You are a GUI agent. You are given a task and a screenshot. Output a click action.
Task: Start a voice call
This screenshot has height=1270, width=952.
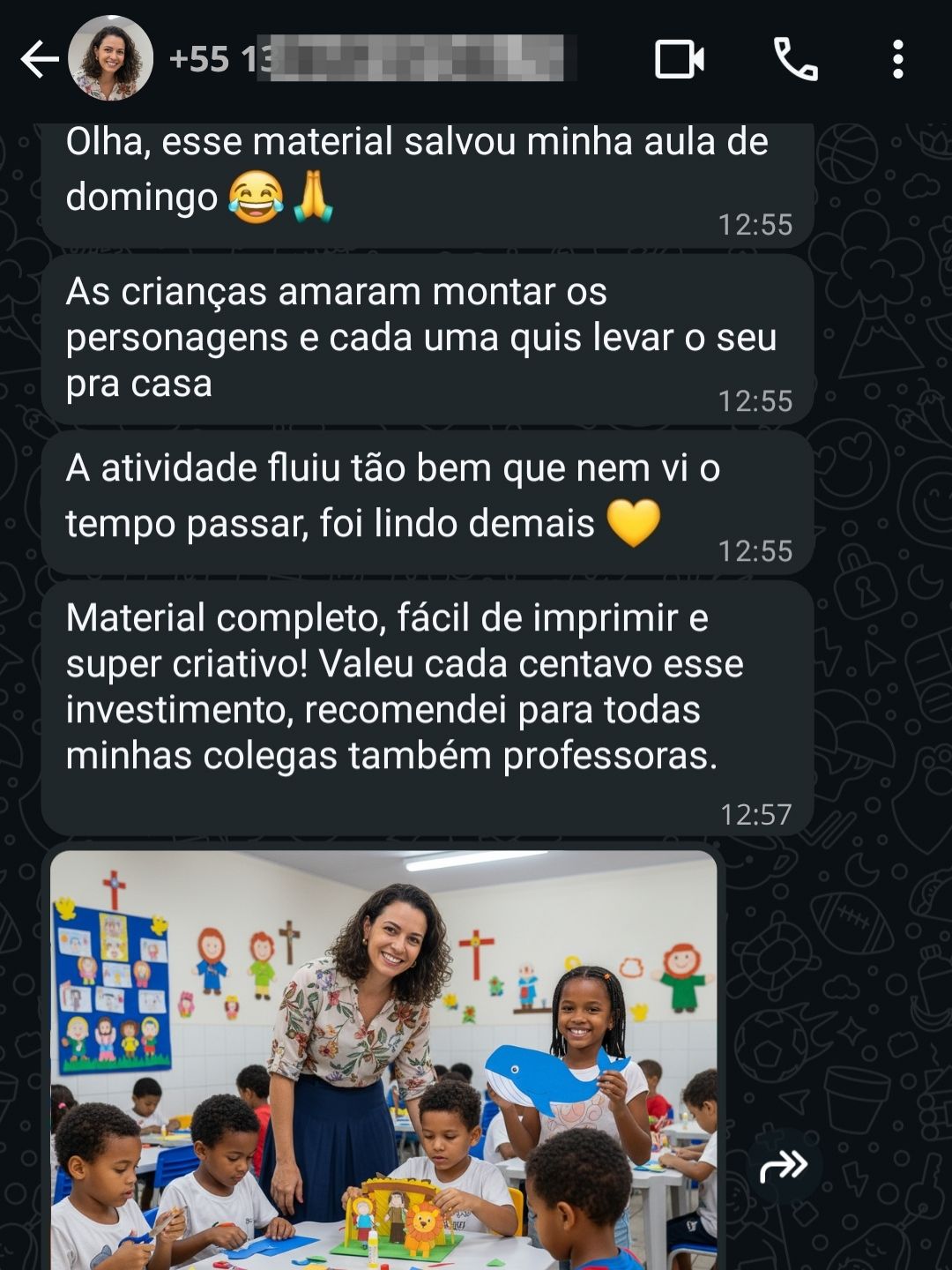point(795,60)
